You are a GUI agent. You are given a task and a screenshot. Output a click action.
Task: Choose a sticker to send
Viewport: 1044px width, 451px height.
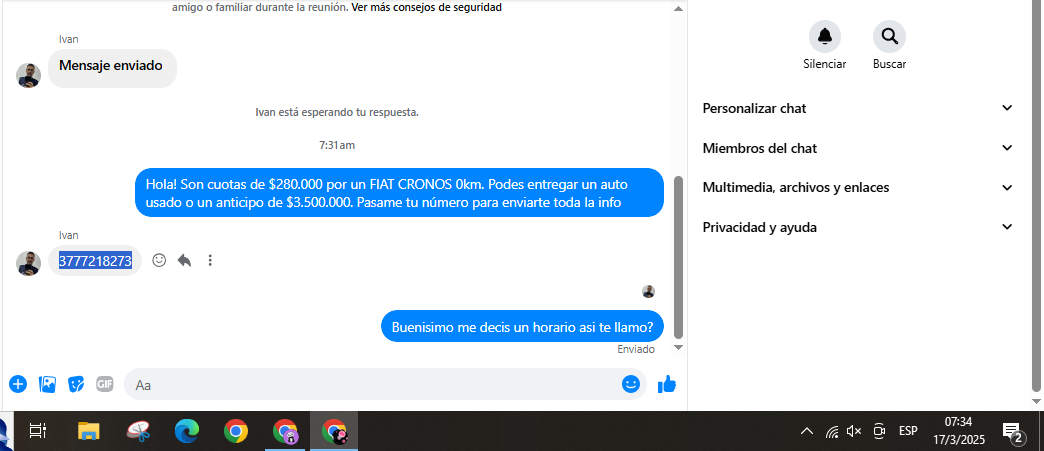pos(76,384)
